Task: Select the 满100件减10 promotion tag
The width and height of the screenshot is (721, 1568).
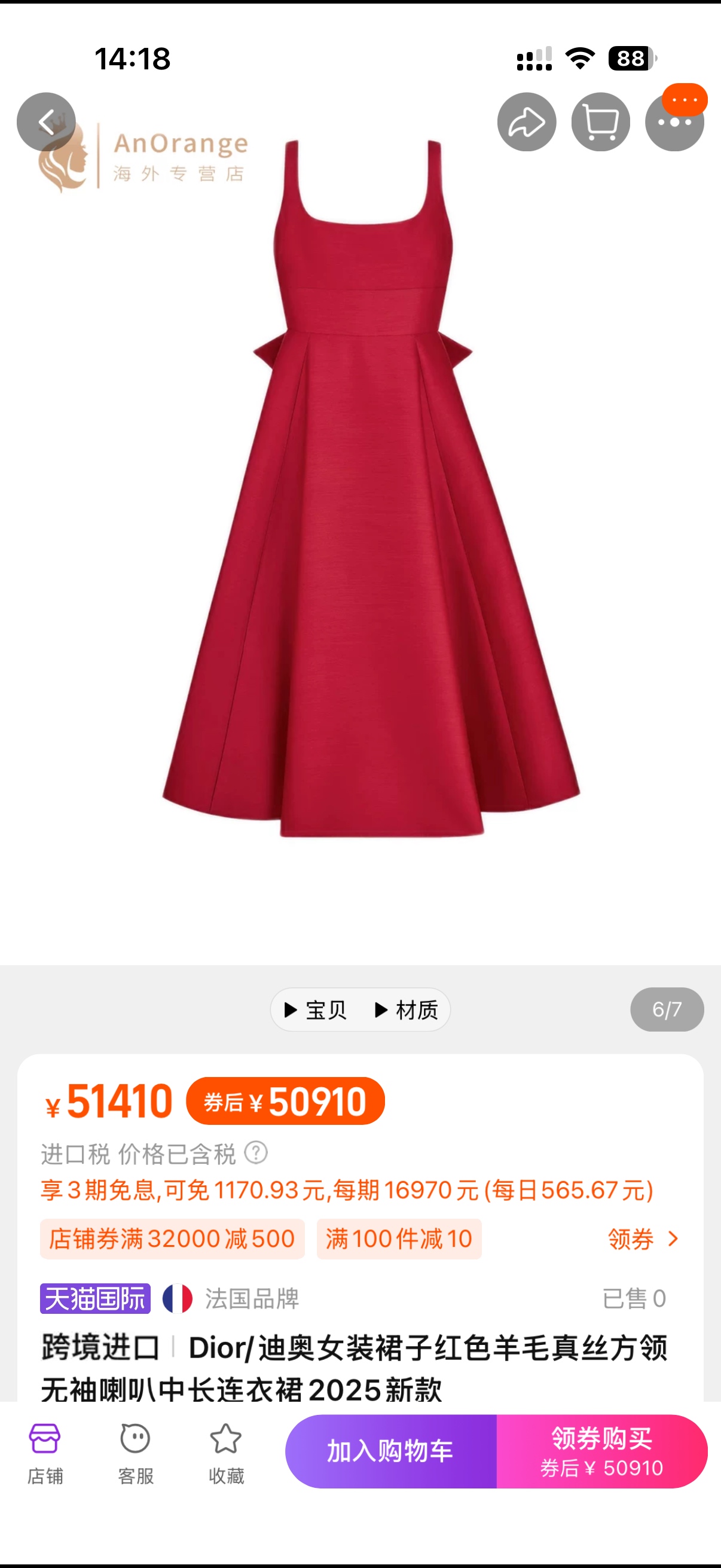Action: coord(399,1238)
